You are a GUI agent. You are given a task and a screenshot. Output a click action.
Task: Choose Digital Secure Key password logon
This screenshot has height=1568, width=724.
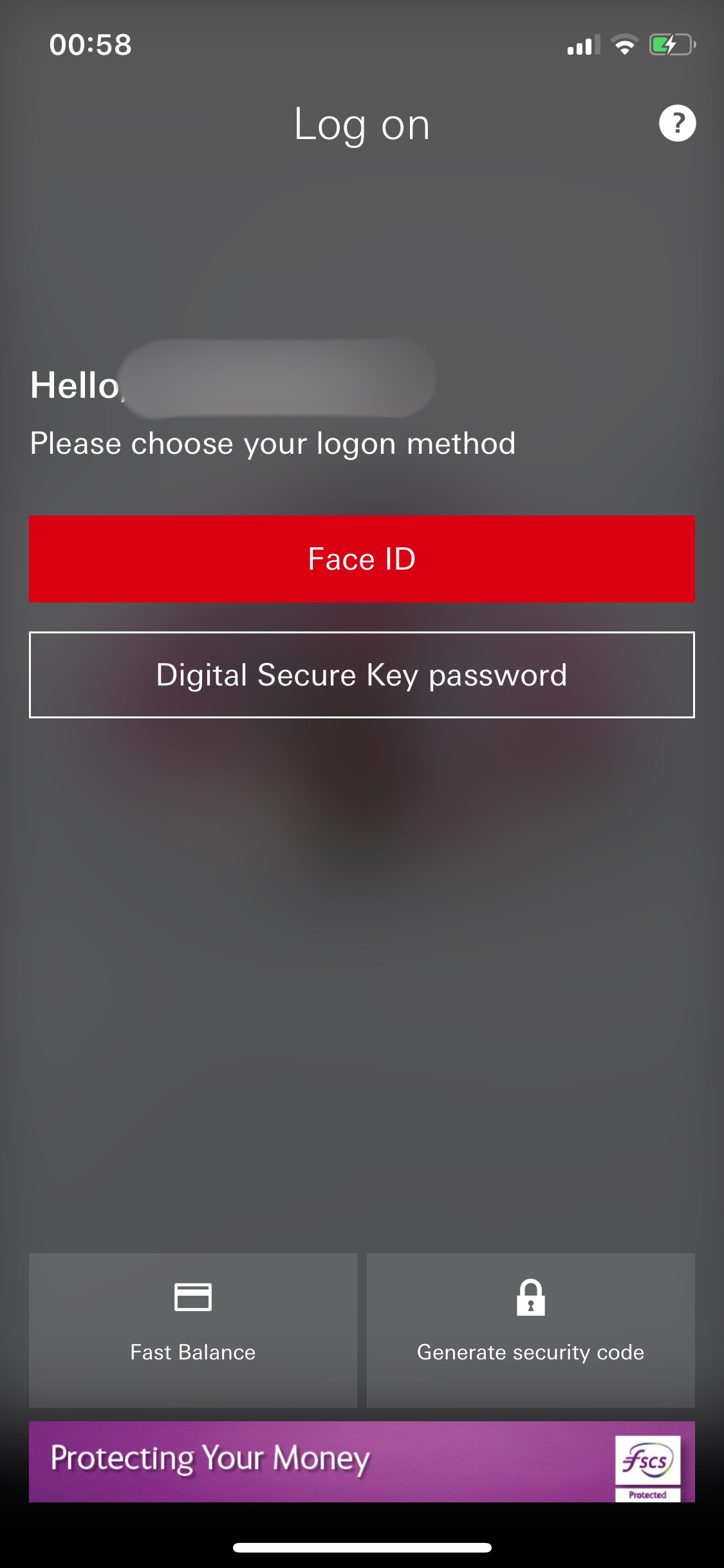click(362, 675)
